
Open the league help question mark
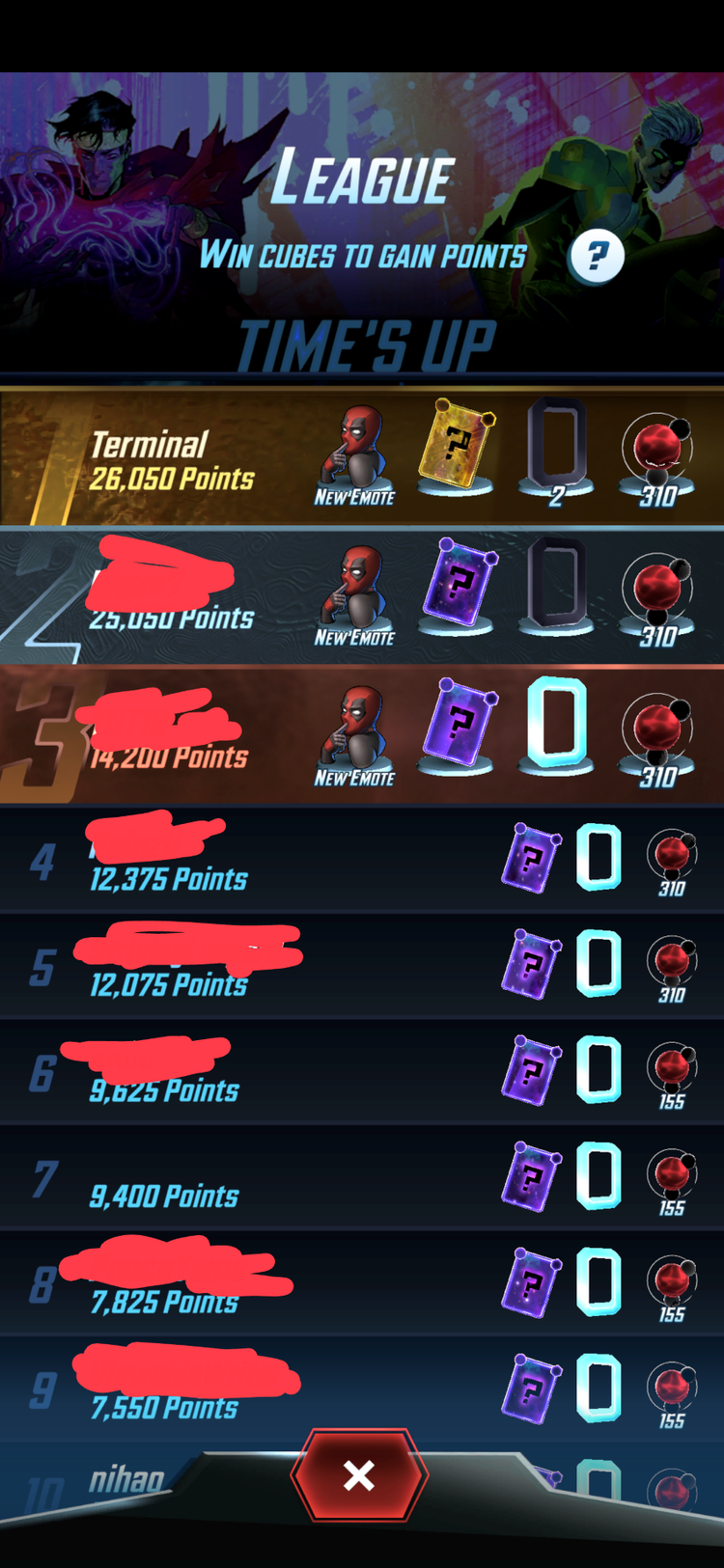(x=597, y=257)
